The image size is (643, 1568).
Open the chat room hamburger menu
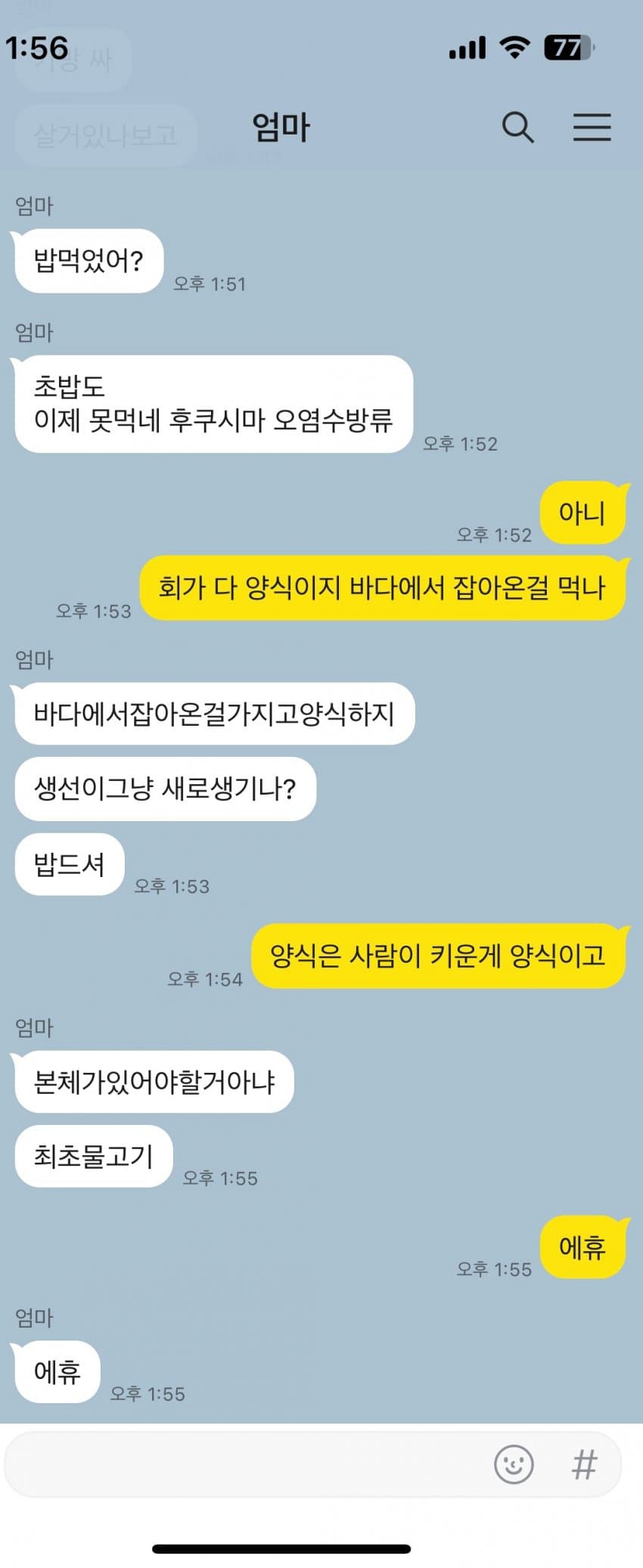point(592,127)
